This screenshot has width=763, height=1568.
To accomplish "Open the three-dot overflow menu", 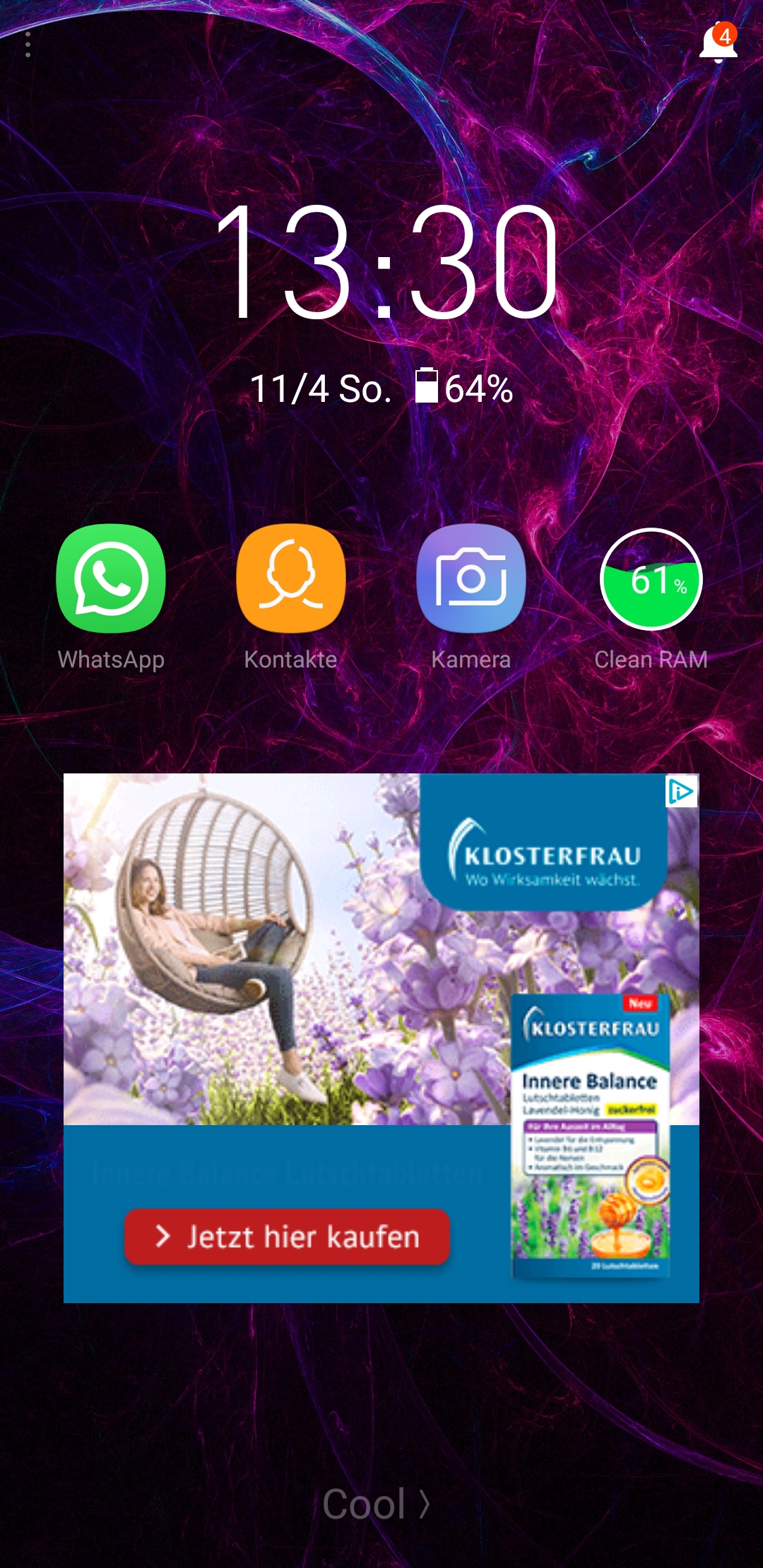I will 28,44.
